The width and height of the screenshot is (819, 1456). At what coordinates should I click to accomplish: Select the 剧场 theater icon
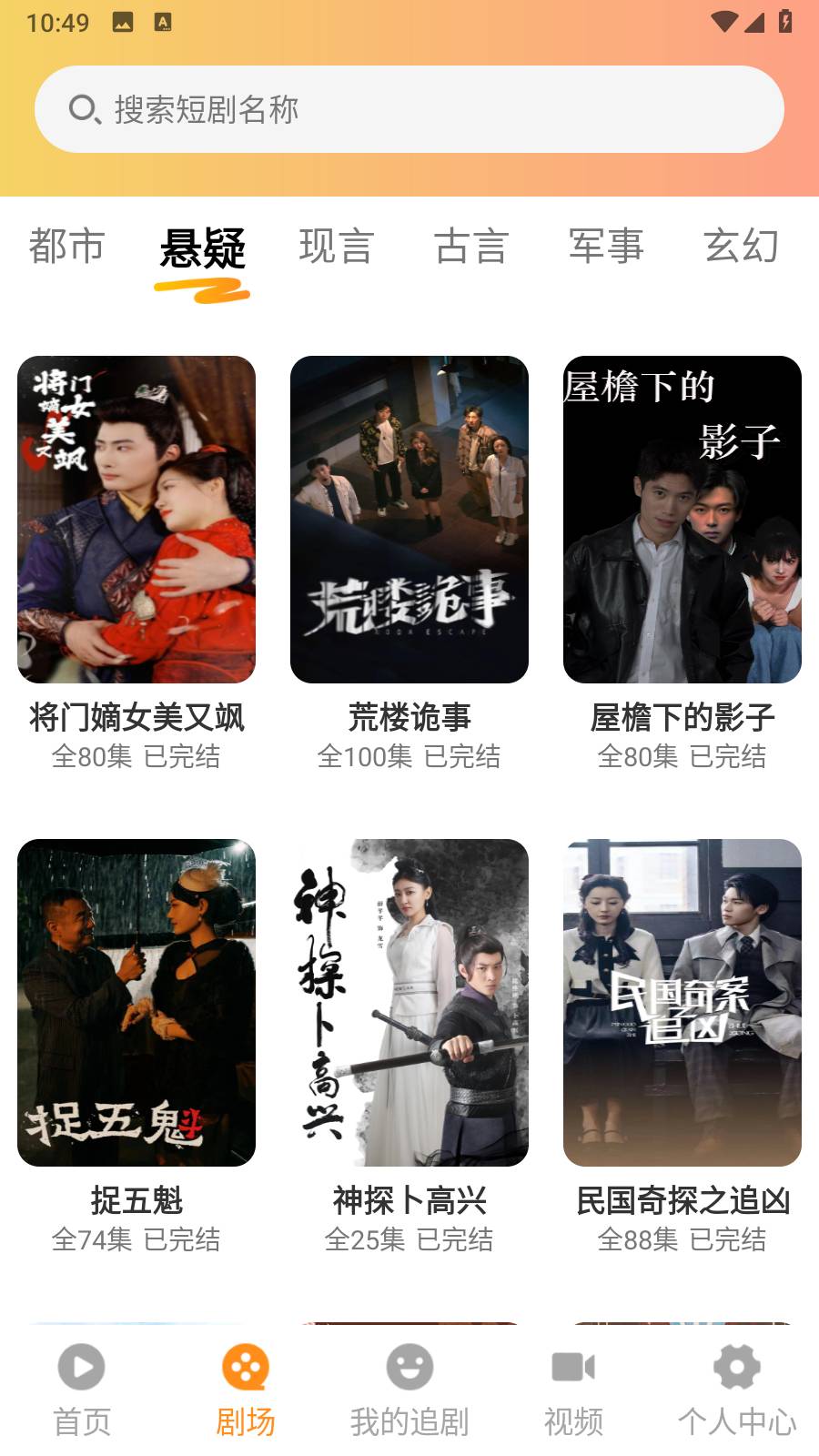(244, 1367)
